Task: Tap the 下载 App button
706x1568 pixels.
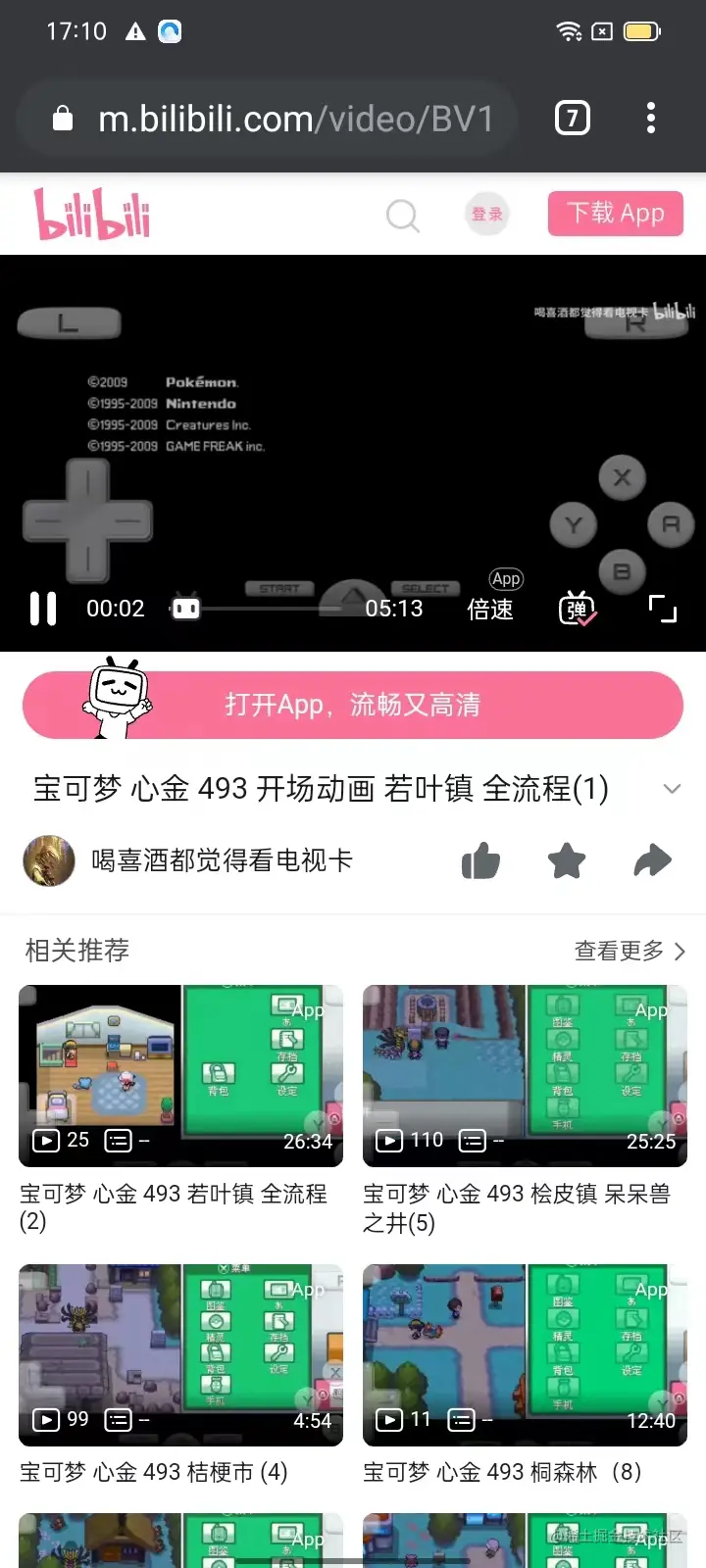Action: click(x=615, y=214)
